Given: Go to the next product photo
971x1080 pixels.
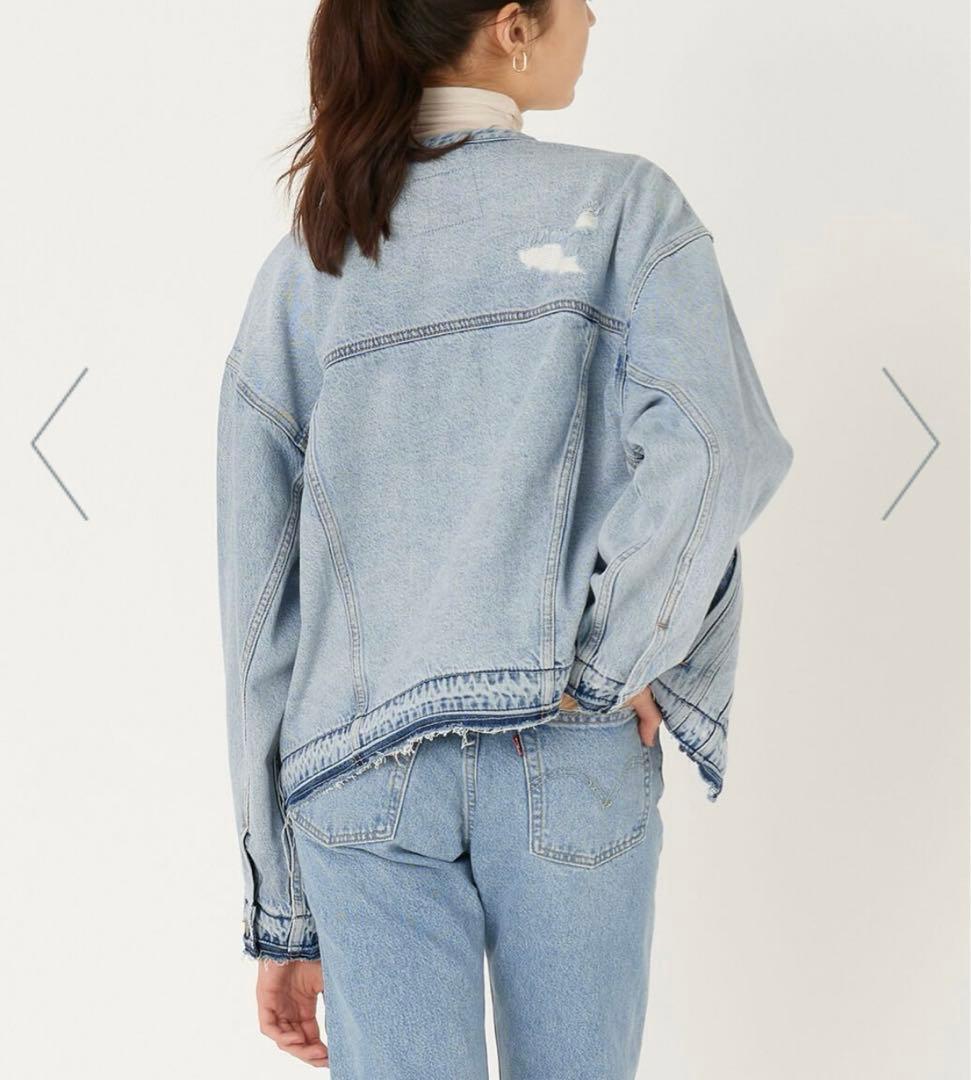Looking at the screenshot, I should click(910, 444).
